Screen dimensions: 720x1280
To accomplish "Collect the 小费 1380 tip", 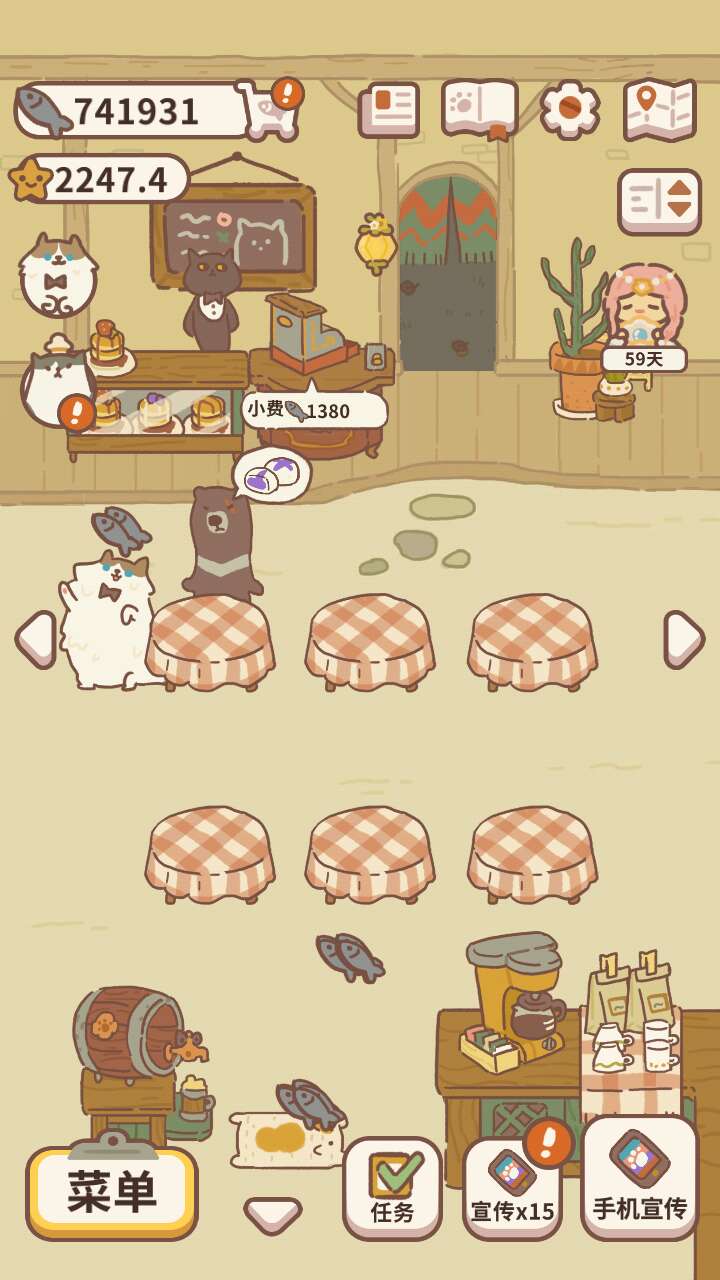I will pyautogui.click(x=313, y=409).
